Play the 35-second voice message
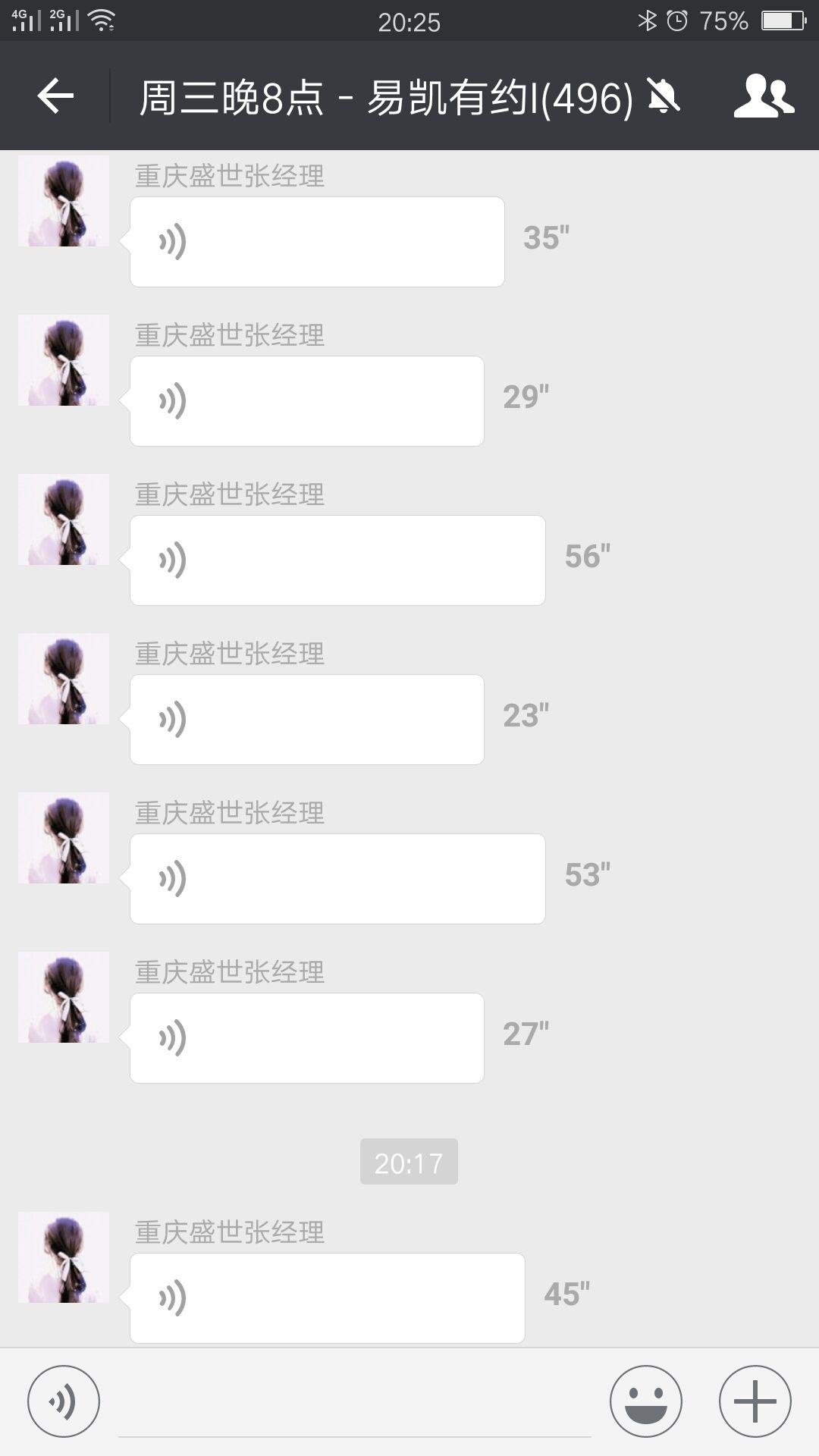Viewport: 819px width, 1456px height. click(317, 242)
